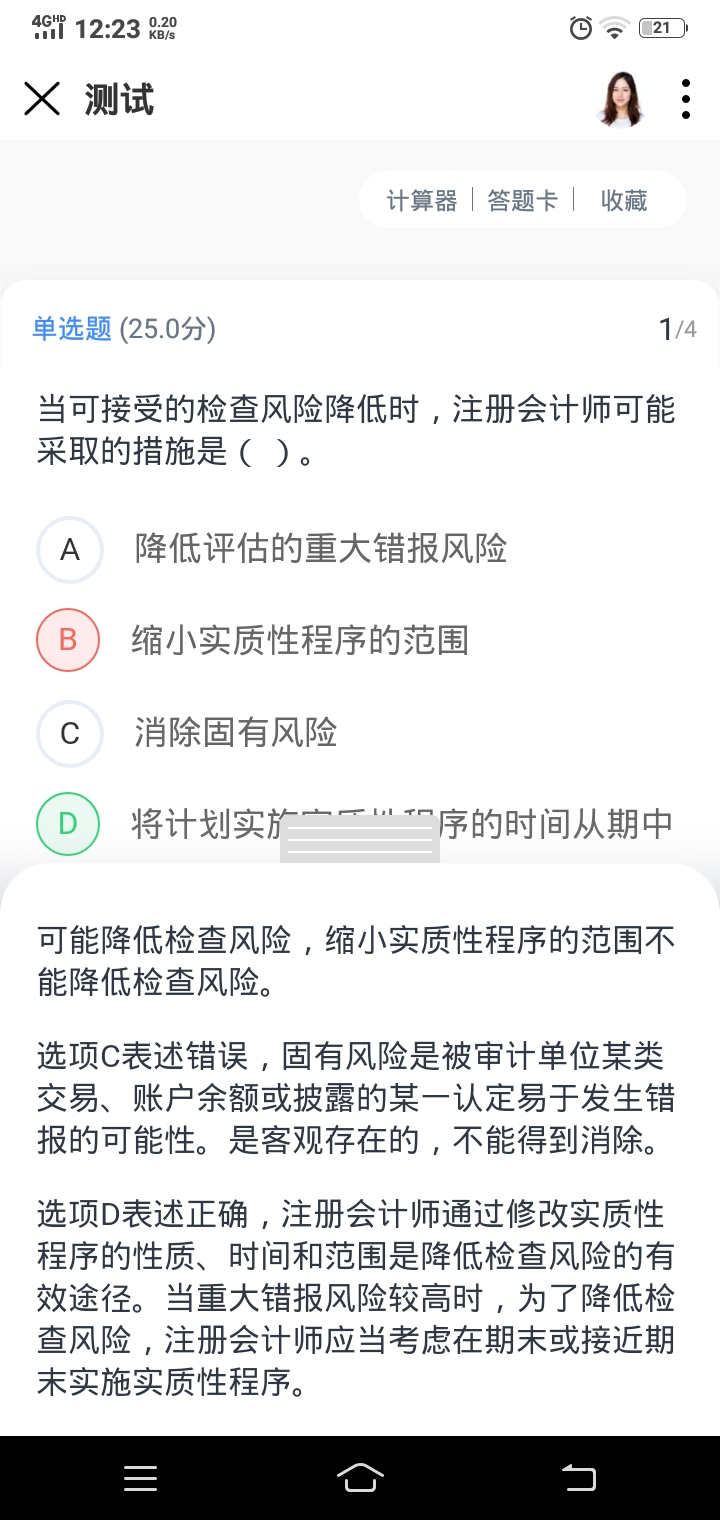Image resolution: width=720 pixels, height=1520 pixels.
Task: Select option B 缩小实质性程序的范围
Action: pyautogui.click(x=68, y=640)
